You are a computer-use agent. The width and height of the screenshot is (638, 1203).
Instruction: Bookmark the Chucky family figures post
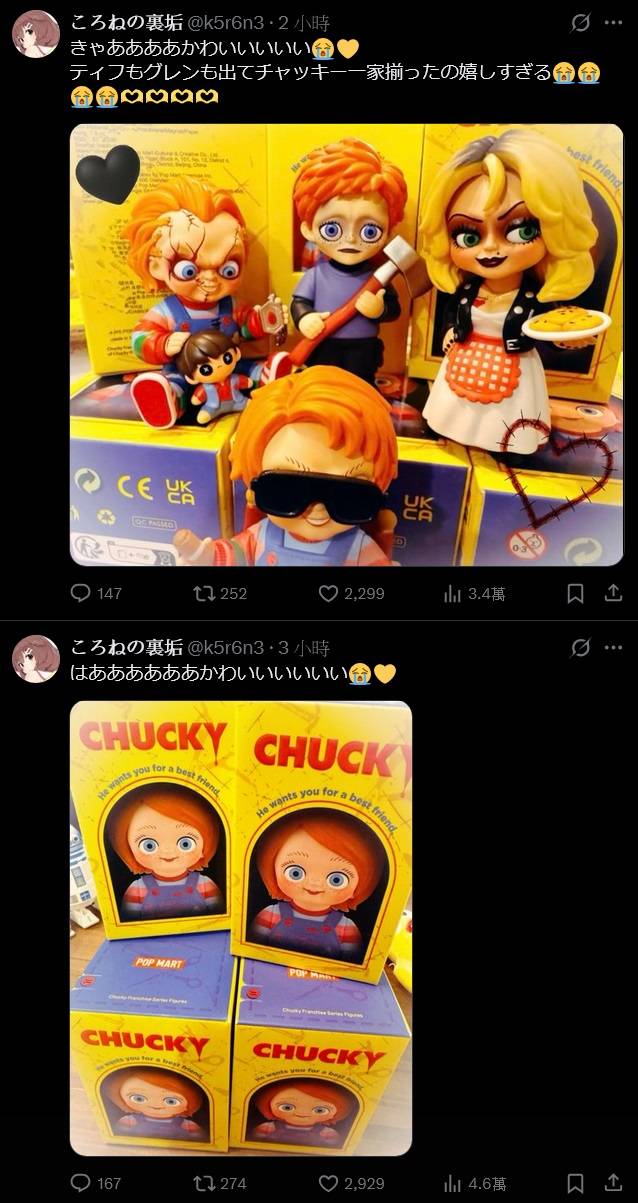click(575, 593)
